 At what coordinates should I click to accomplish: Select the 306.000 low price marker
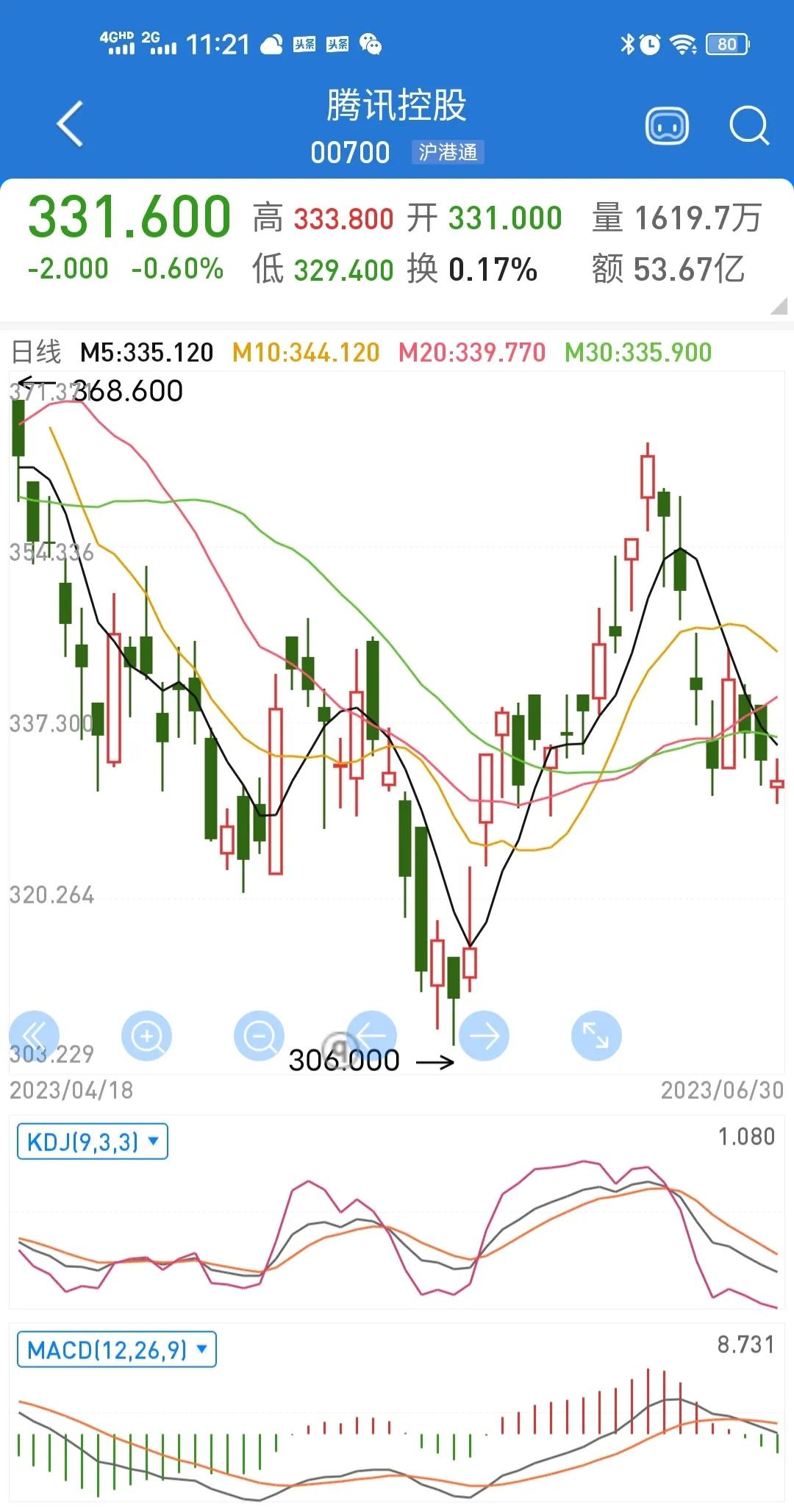tap(346, 1059)
